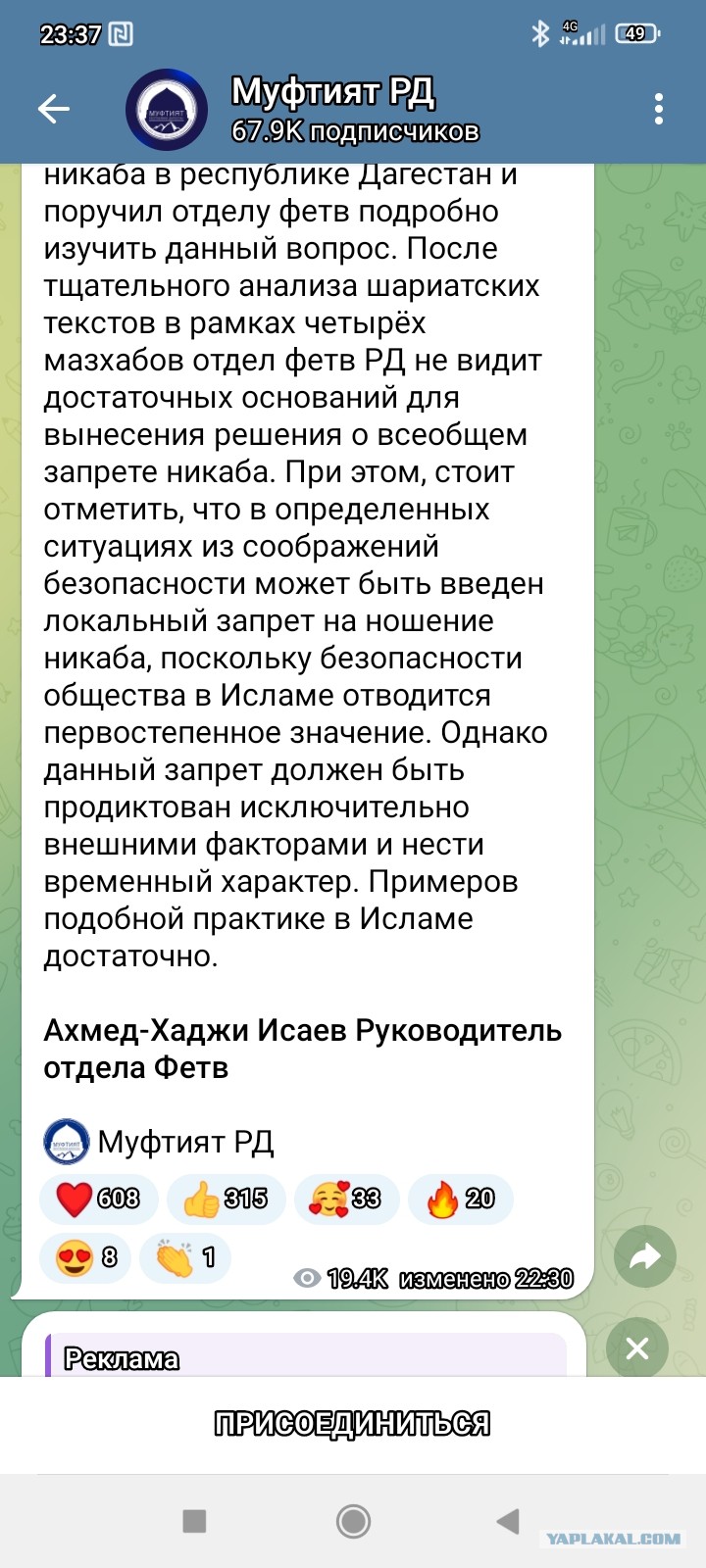This screenshot has height=1568, width=706.
Task: React with the fire emoji (20)
Action: tap(461, 1199)
